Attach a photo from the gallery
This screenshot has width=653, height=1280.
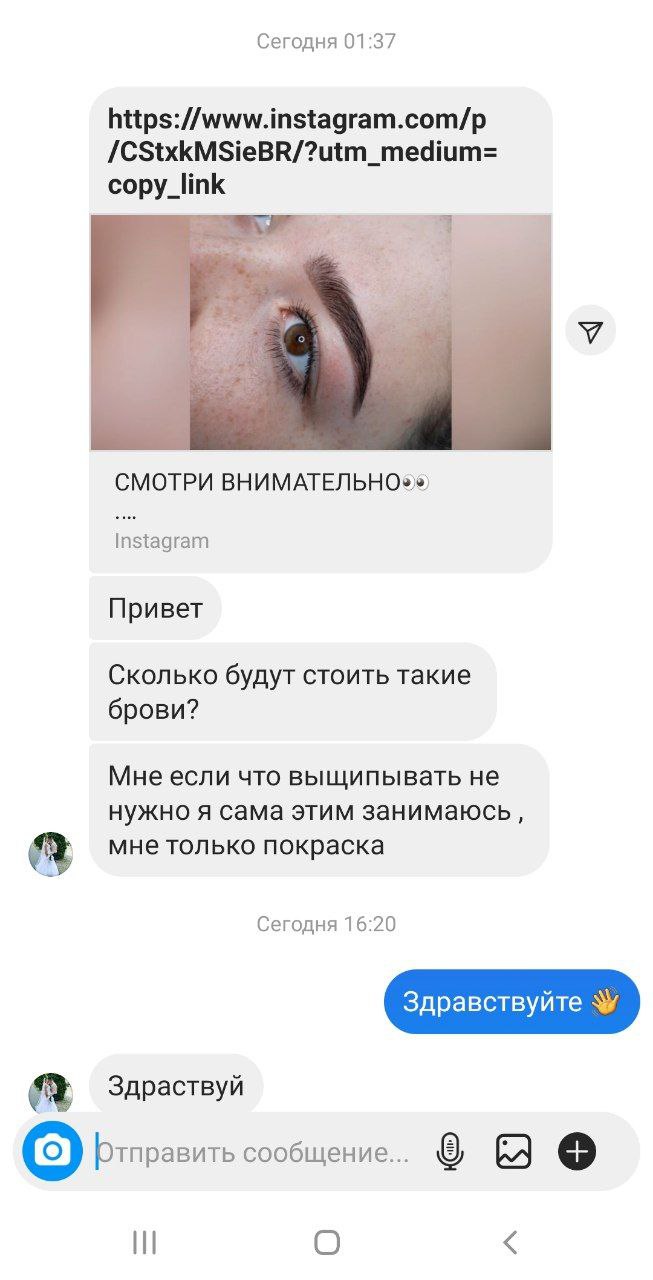point(513,1152)
